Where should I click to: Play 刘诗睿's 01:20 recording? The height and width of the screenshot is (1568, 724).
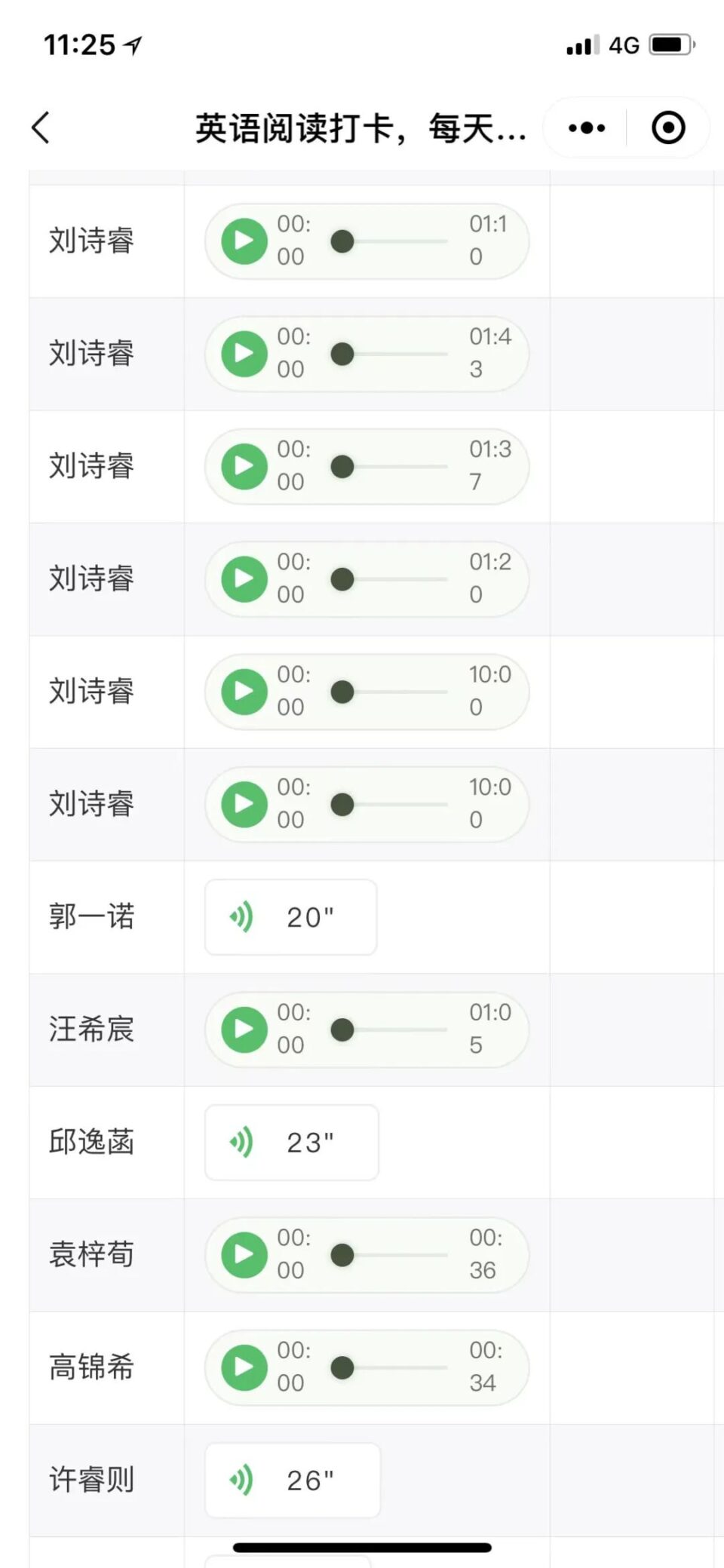pyautogui.click(x=244, y=579)
